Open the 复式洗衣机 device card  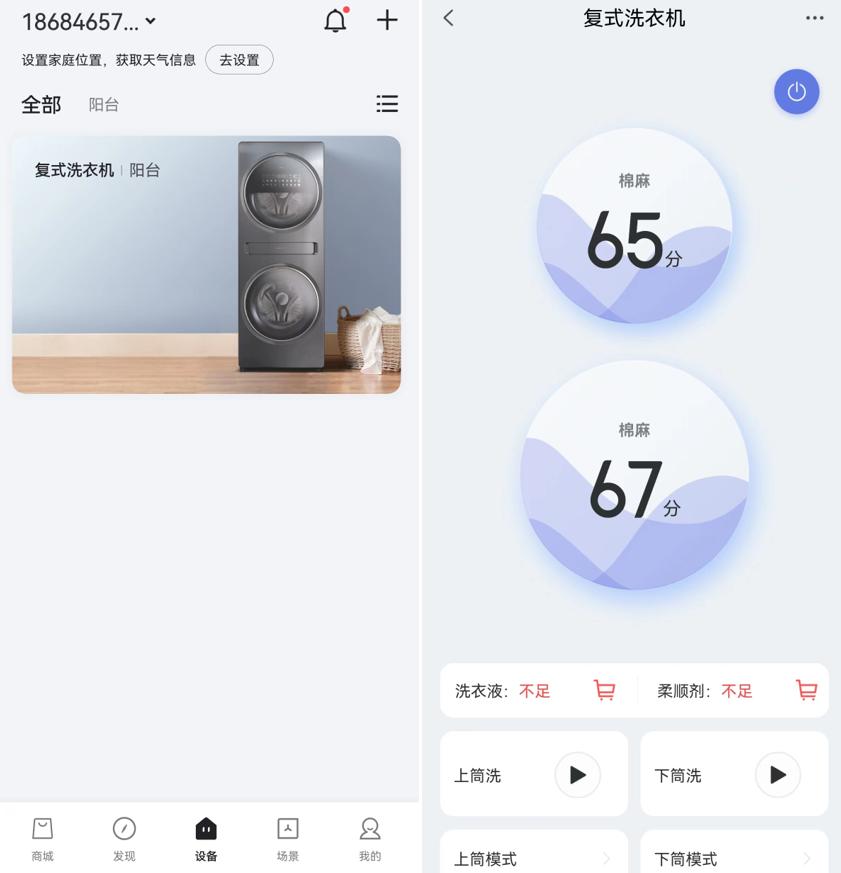(x=206, y=264)
